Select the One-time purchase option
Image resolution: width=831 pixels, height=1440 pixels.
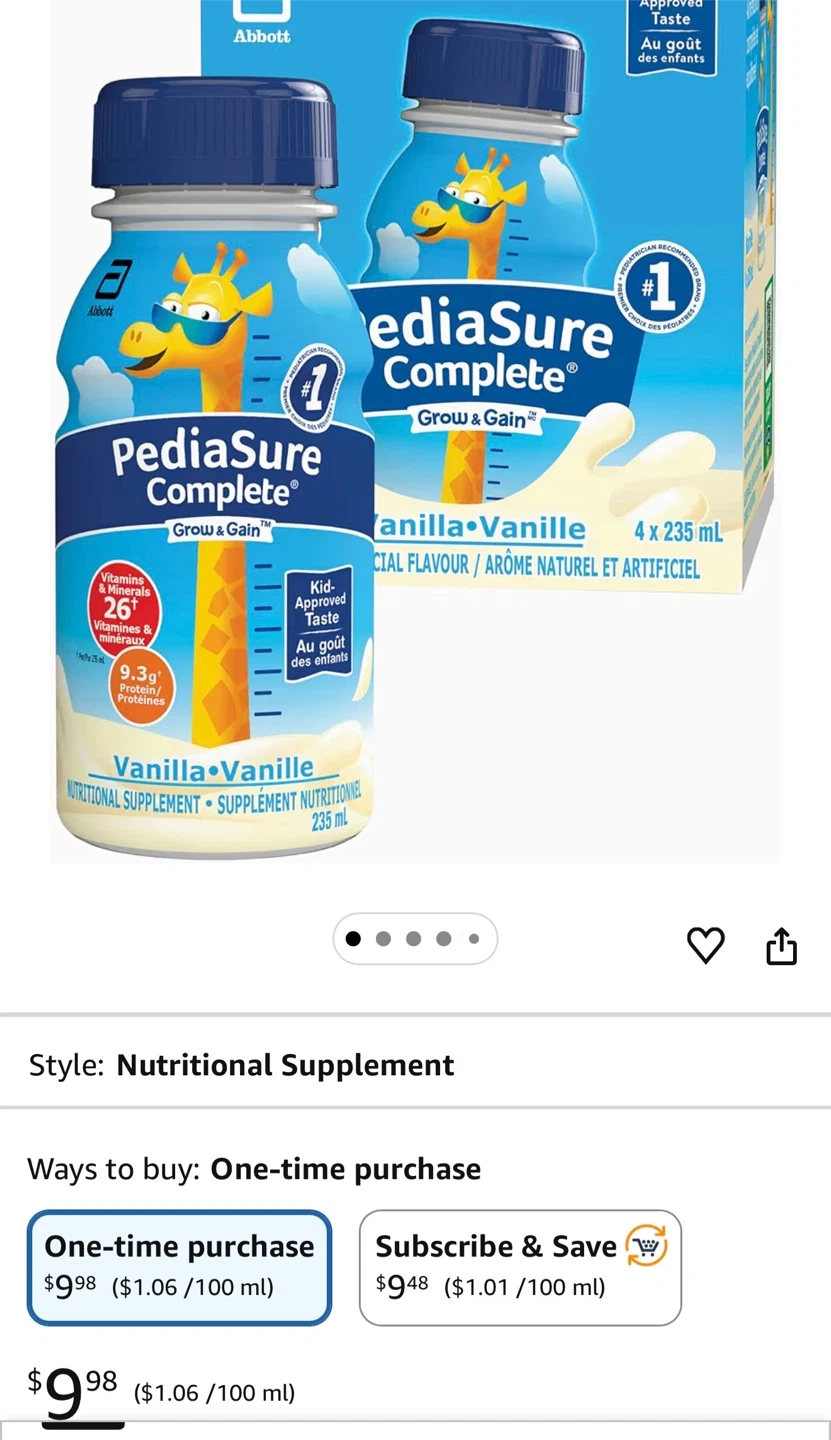179,1267
